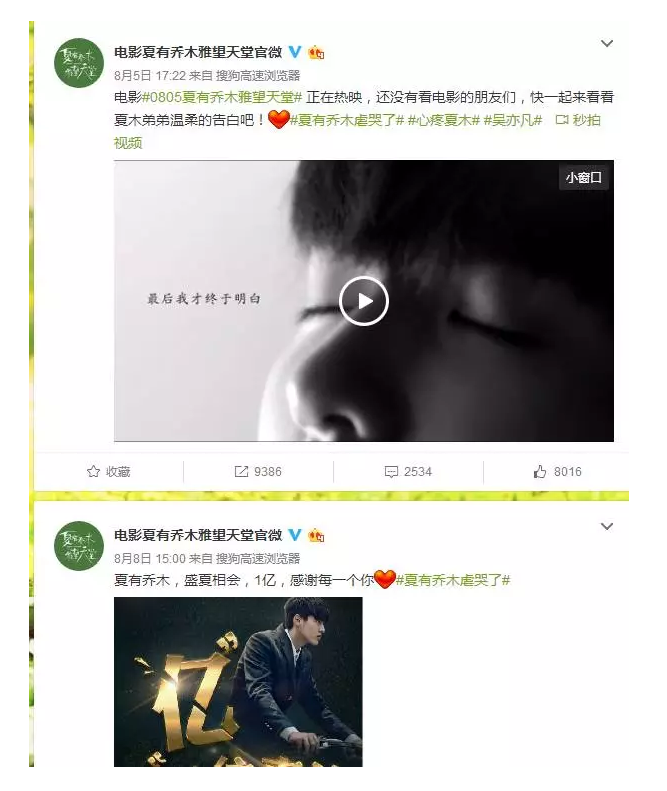The height and width of the screenshot is (791, 667).
Task: Open the 小窗口 mini window for the video
Action: tap(584, 178)
